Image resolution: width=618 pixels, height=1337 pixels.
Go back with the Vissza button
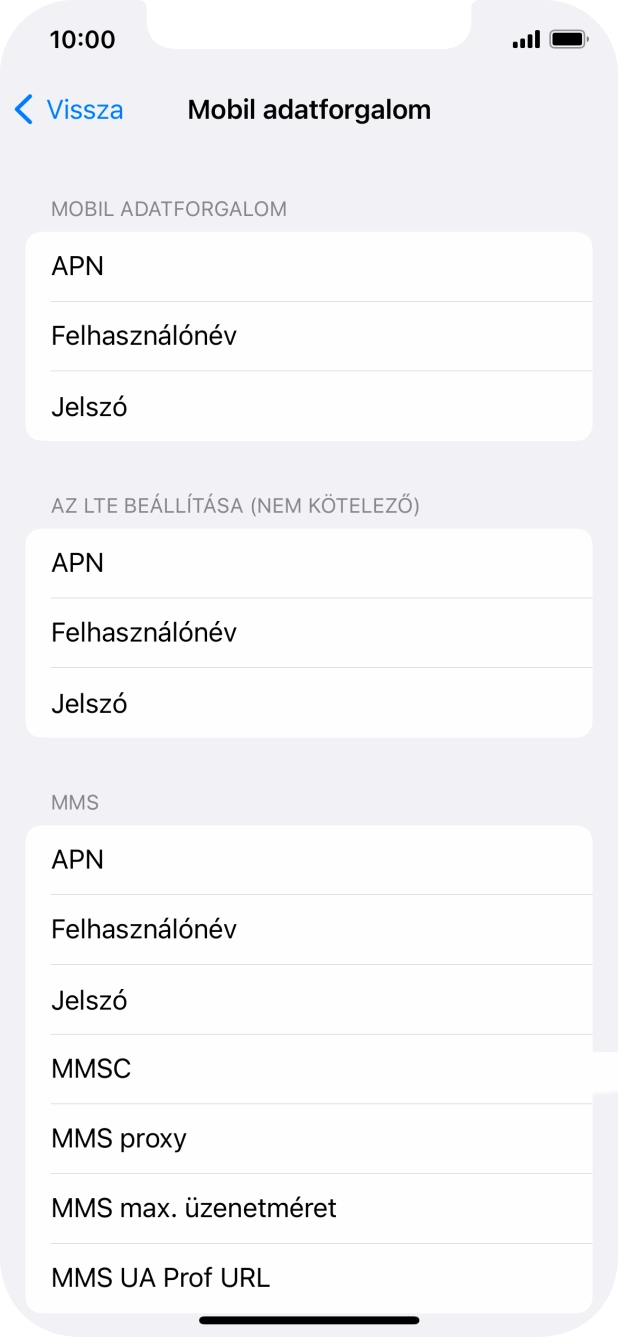70,110
